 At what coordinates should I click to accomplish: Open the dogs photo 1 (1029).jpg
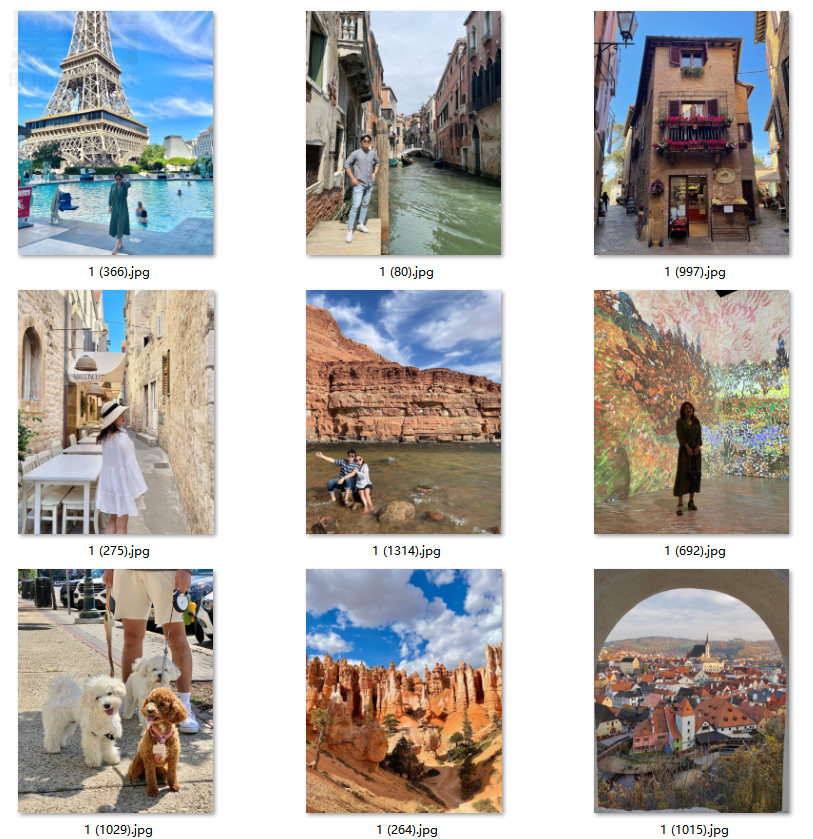tap(116, 691)
